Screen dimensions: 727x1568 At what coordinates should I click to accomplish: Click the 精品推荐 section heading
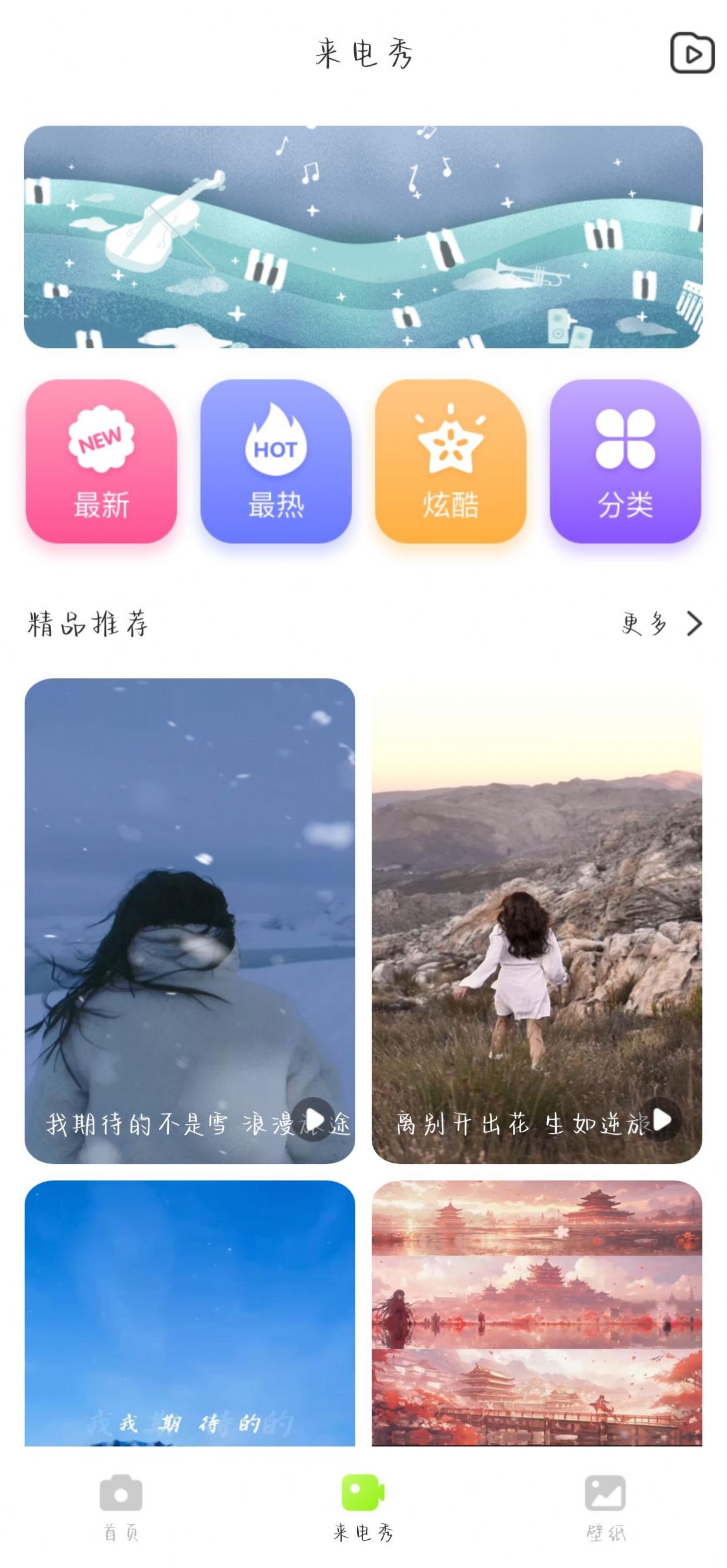[x=88, y=624]
